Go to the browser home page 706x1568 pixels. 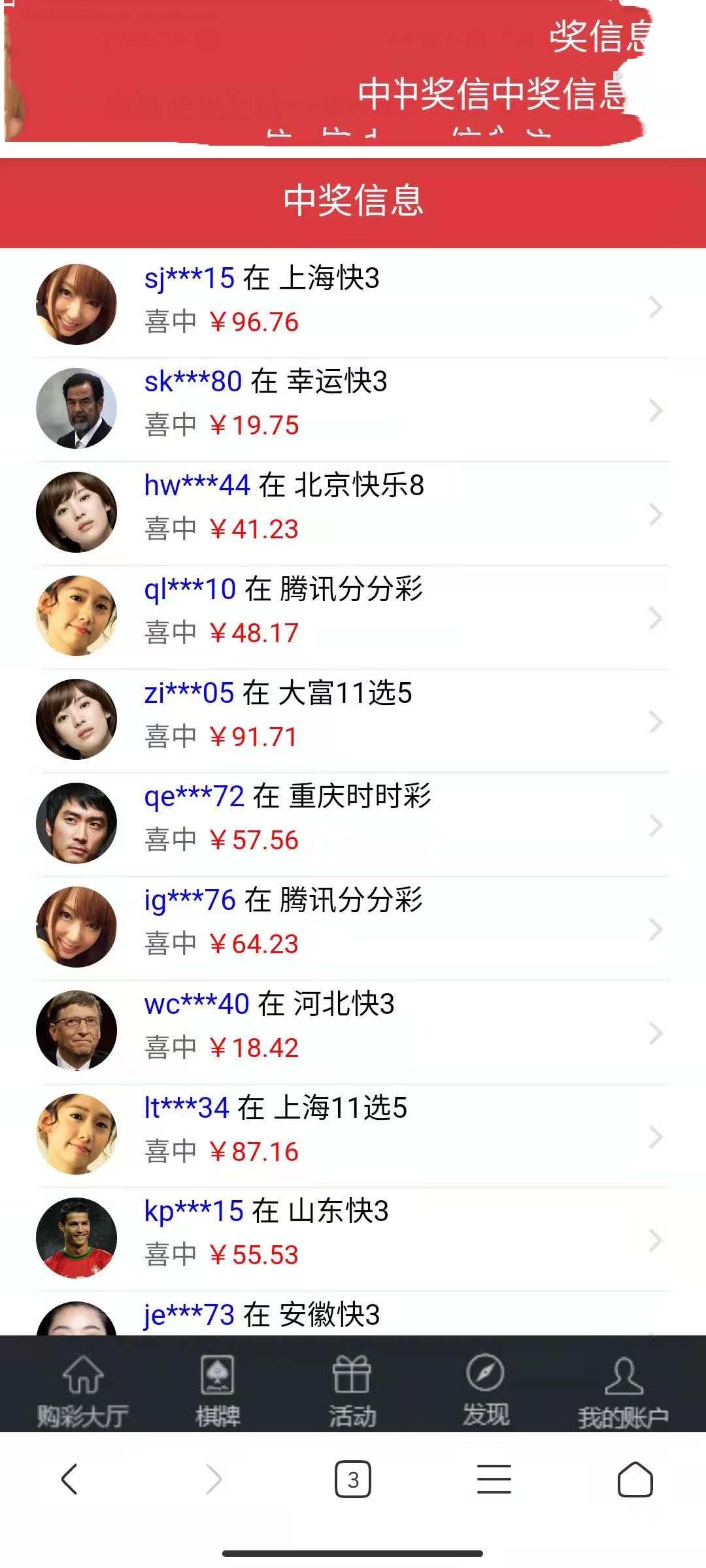click(x=635, y=1479)
